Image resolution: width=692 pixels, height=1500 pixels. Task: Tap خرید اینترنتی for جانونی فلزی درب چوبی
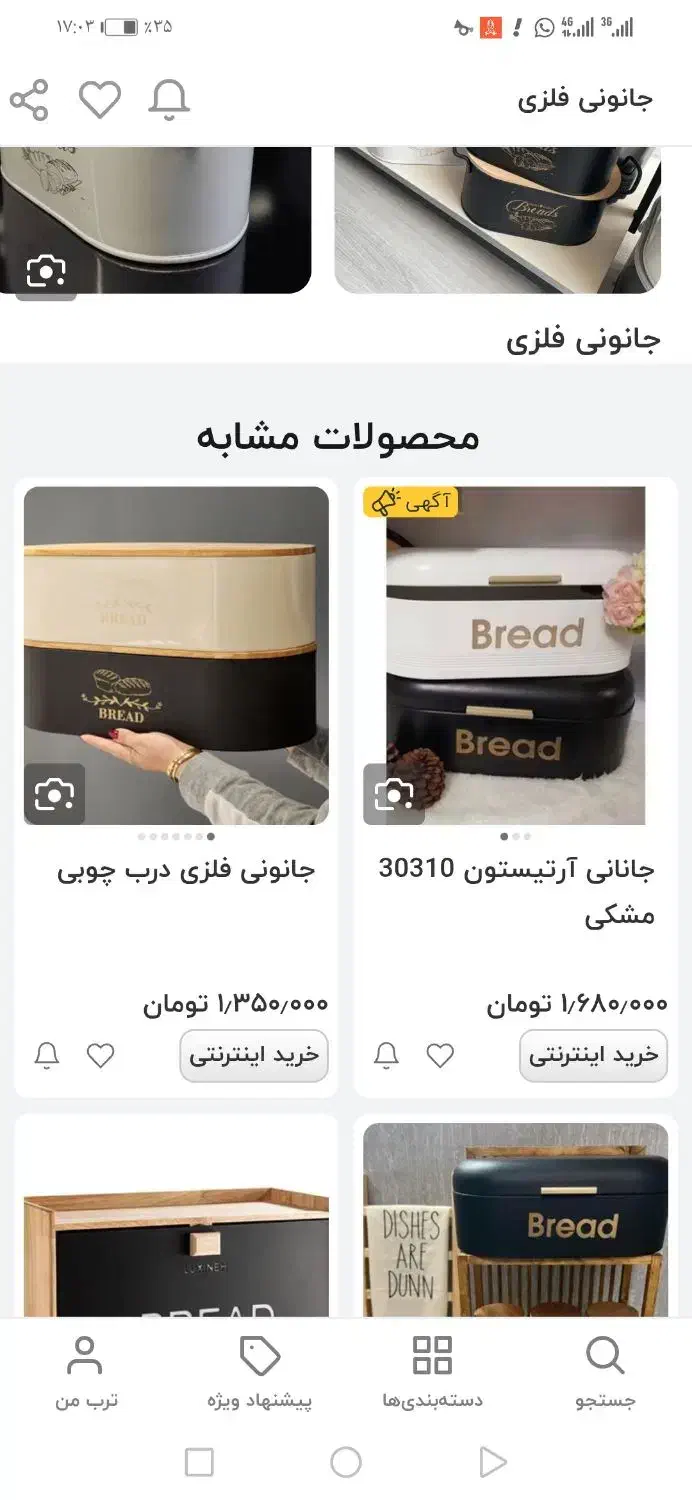click(x=254, y=1055)
